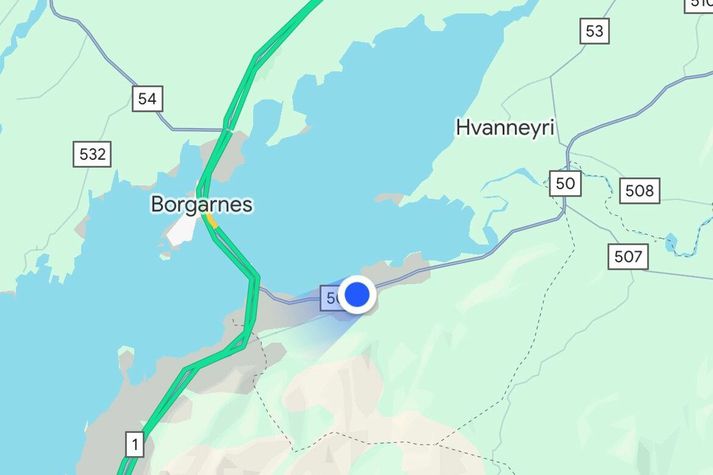Tap the blue current location dot
713x475 pixels.
[x=357, y=295]
